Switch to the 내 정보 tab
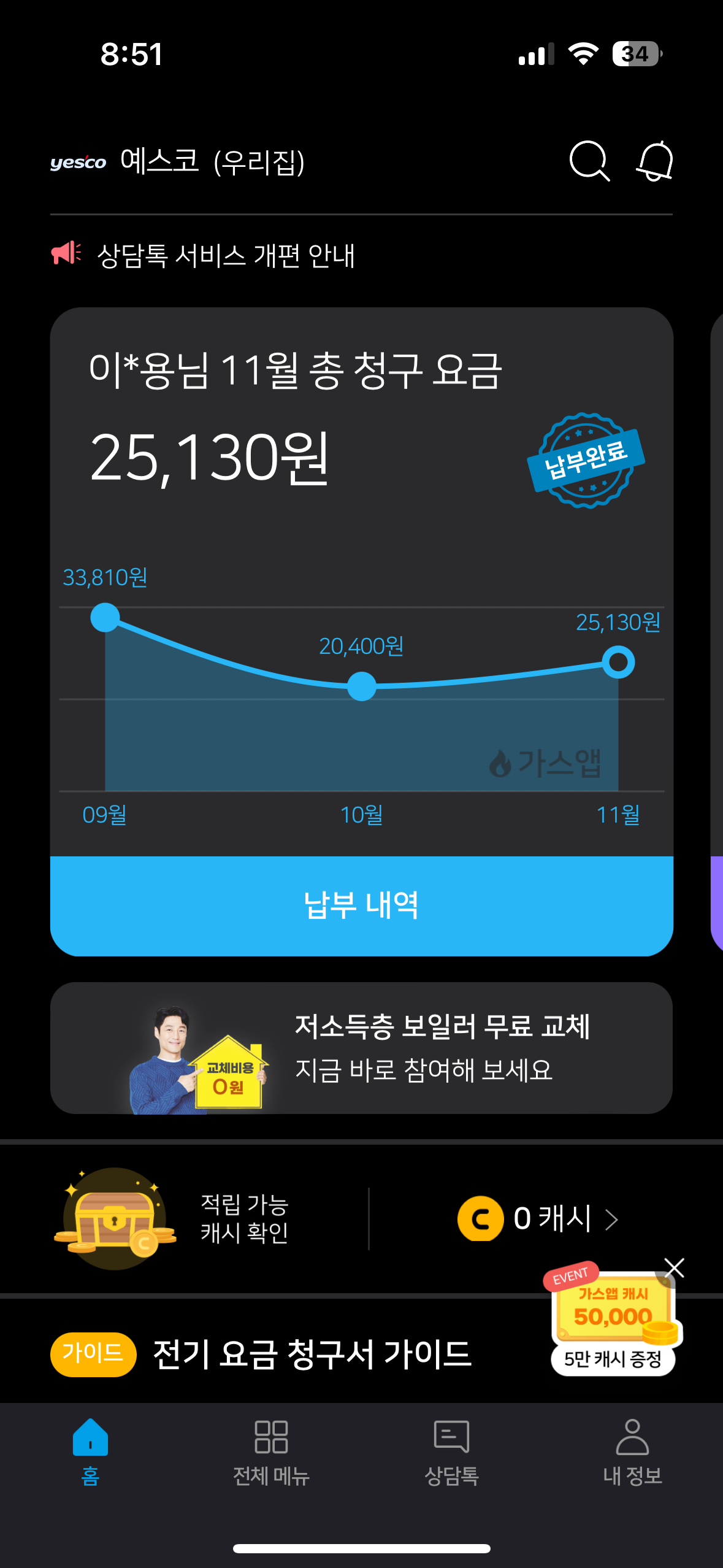 [632, 1451]
